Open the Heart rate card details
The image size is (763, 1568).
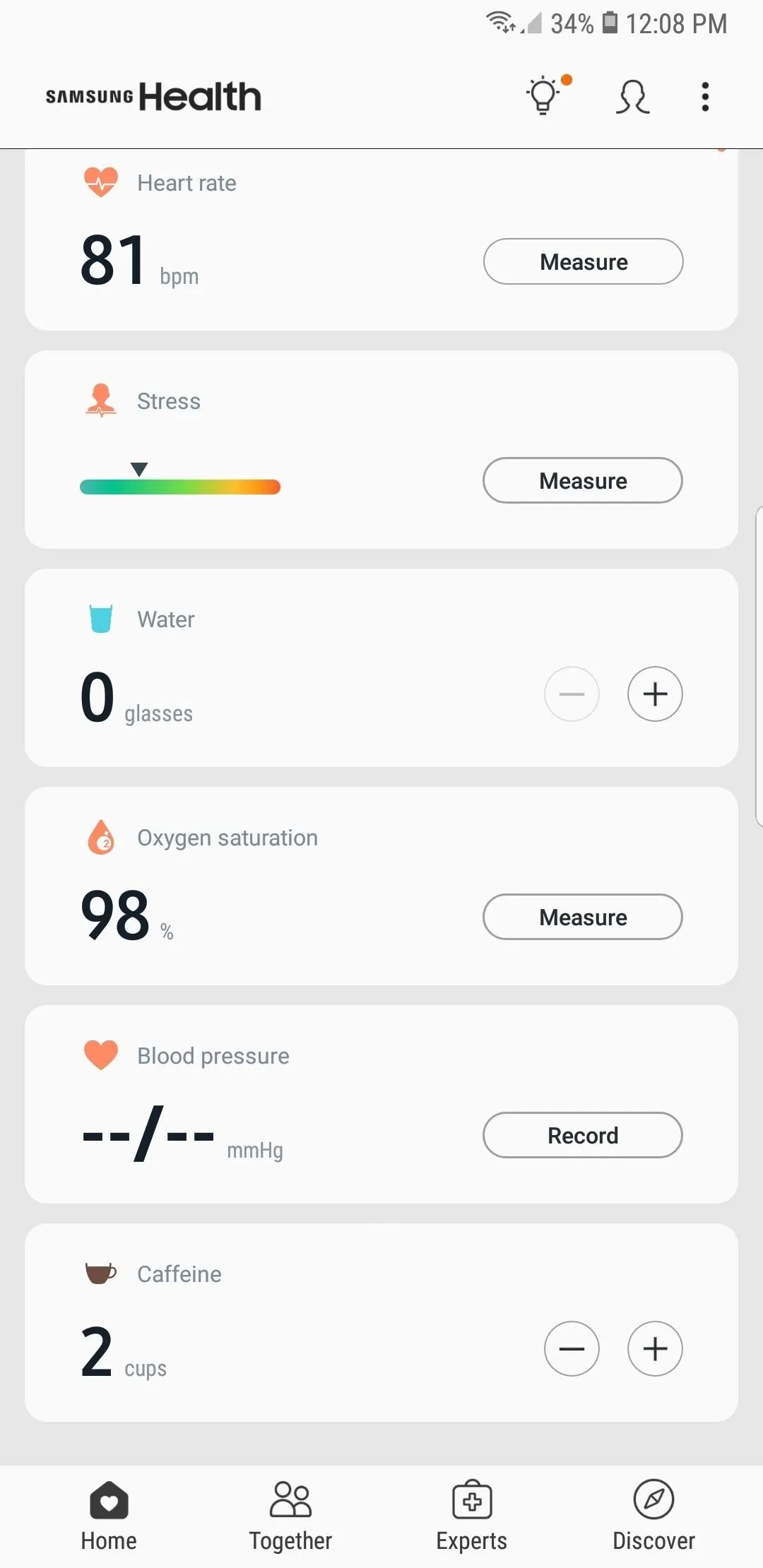click(381, 239)
